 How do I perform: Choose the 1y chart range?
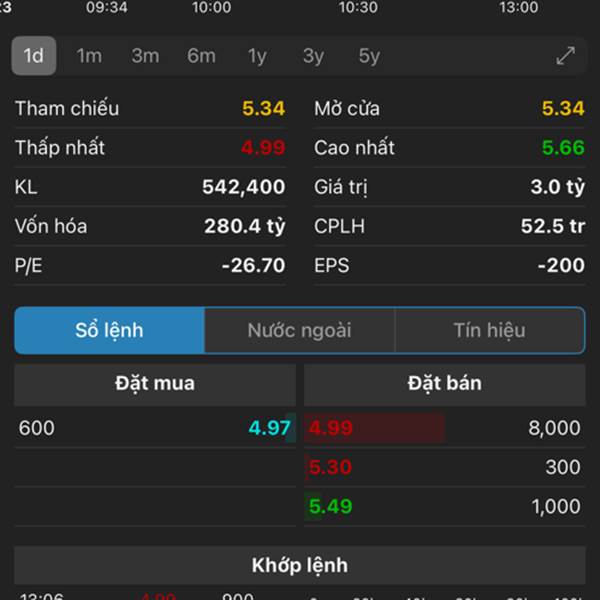[x=257, y=56]
